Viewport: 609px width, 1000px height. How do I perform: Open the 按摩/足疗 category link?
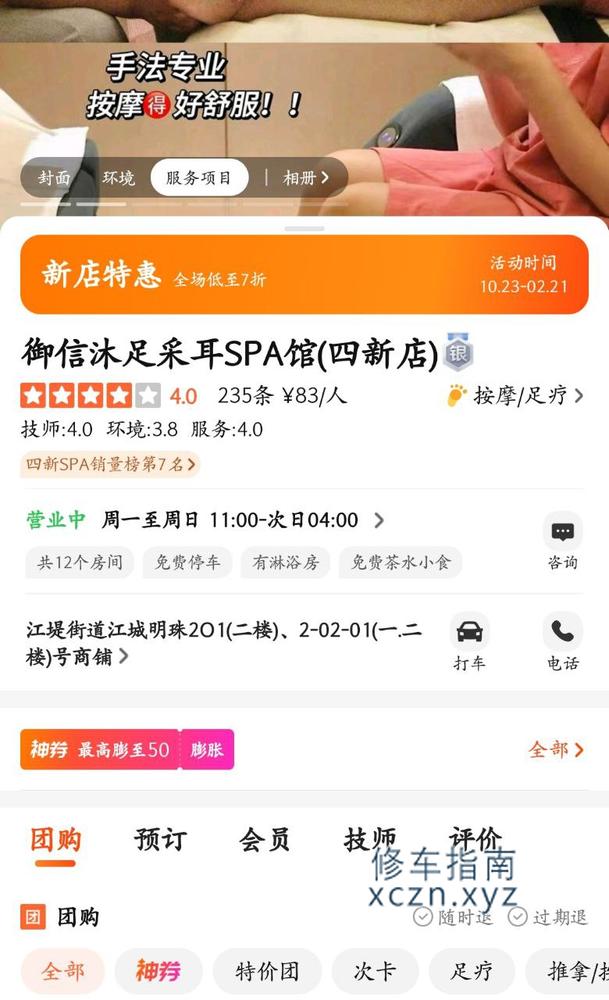(x=516, y=396)
